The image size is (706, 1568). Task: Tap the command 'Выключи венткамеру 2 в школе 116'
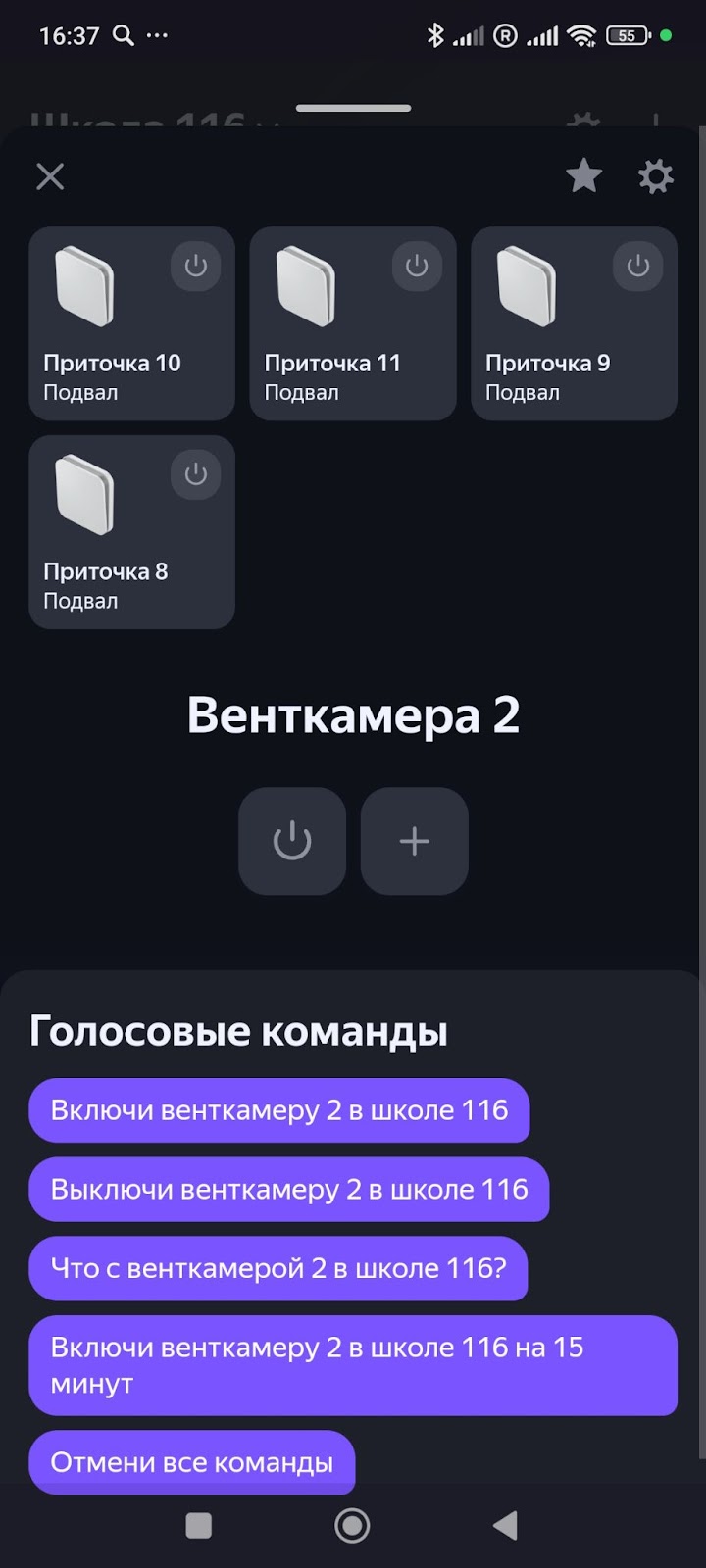coord(289,1190)
